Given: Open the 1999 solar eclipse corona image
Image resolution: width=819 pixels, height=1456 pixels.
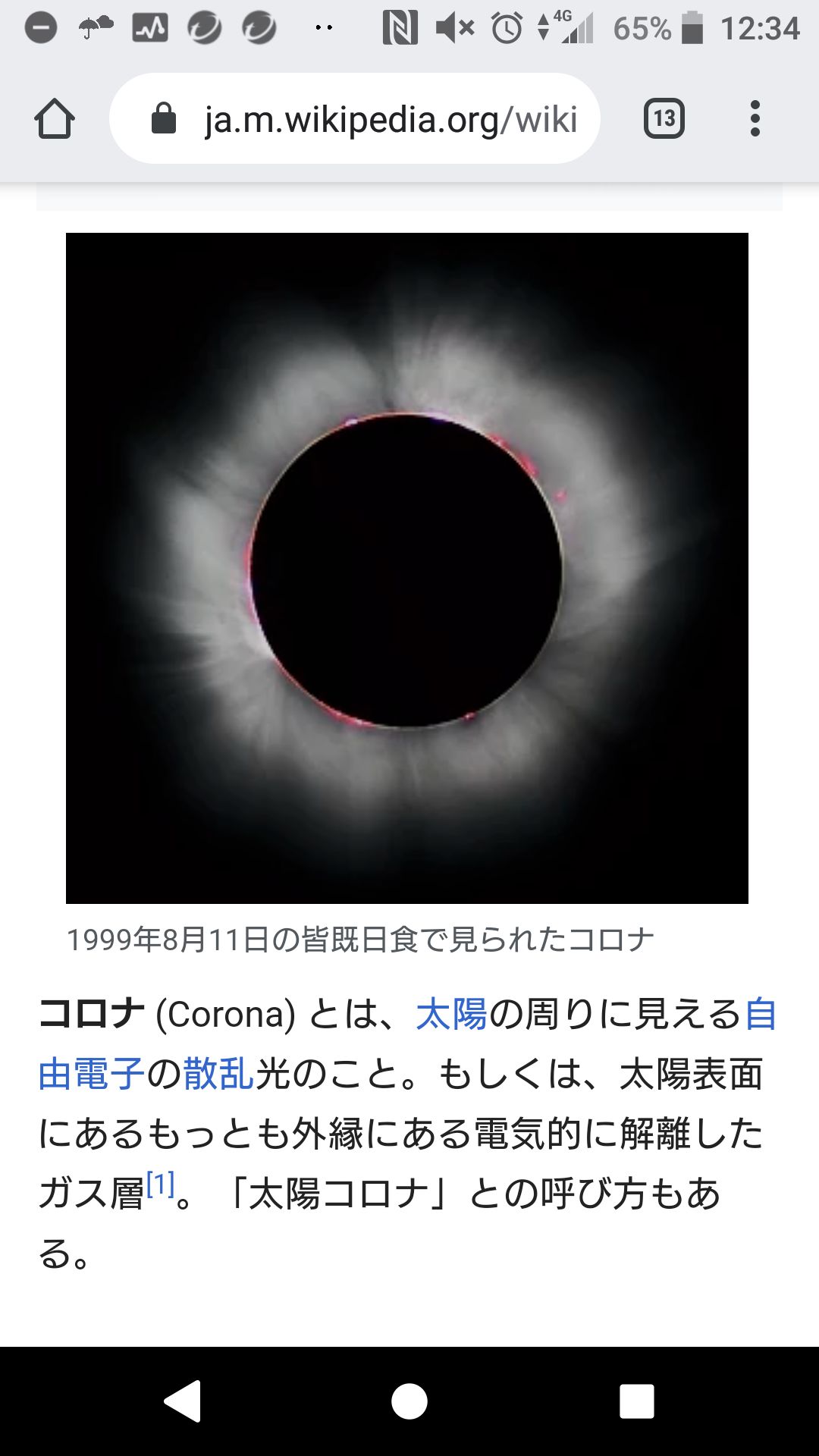Looking at the screenshot, I should pyautogui.click(x=407, y=568).
